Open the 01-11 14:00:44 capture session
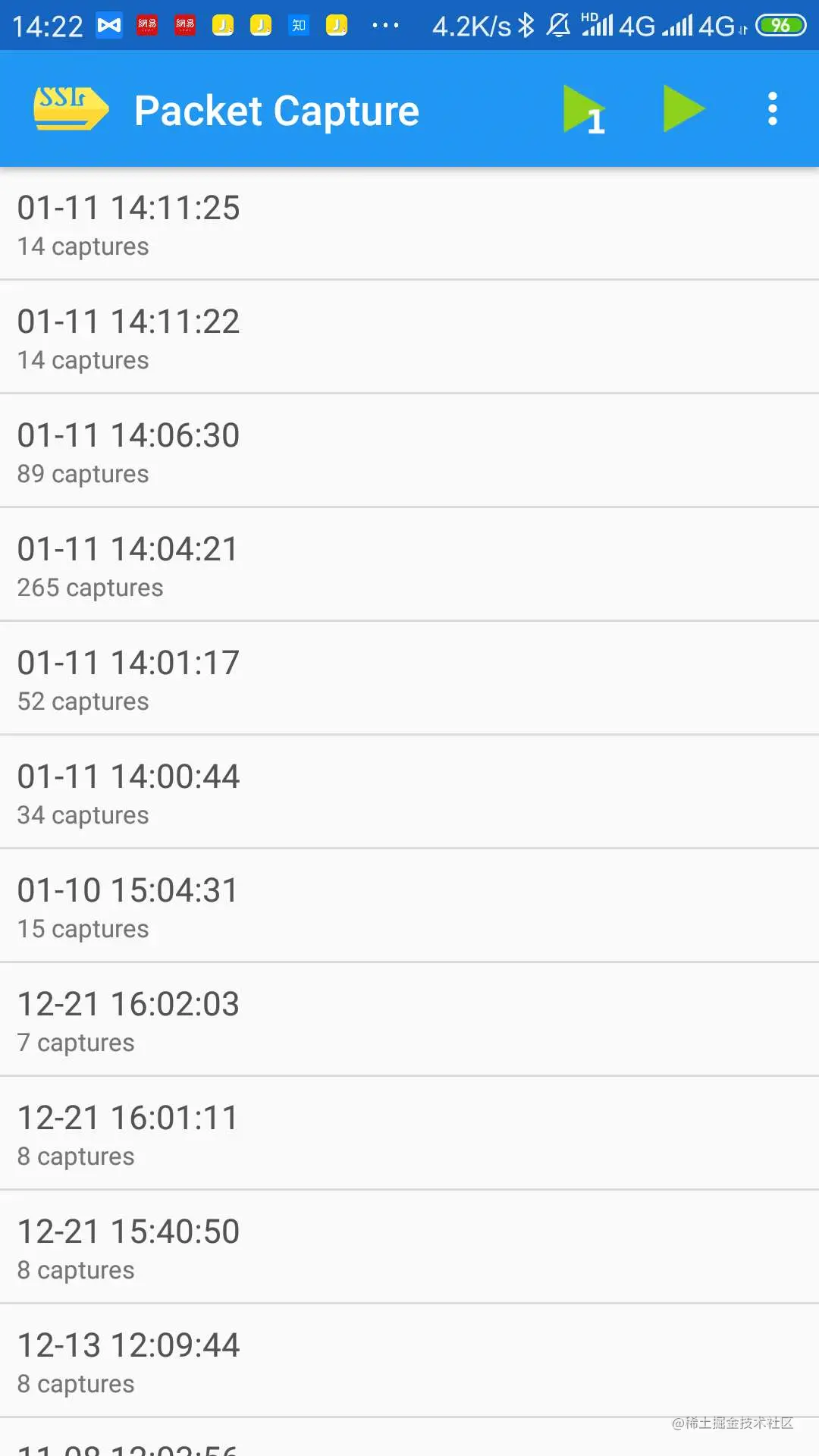819x1456 pixels. pyautogui.click(x=409, y=793)
